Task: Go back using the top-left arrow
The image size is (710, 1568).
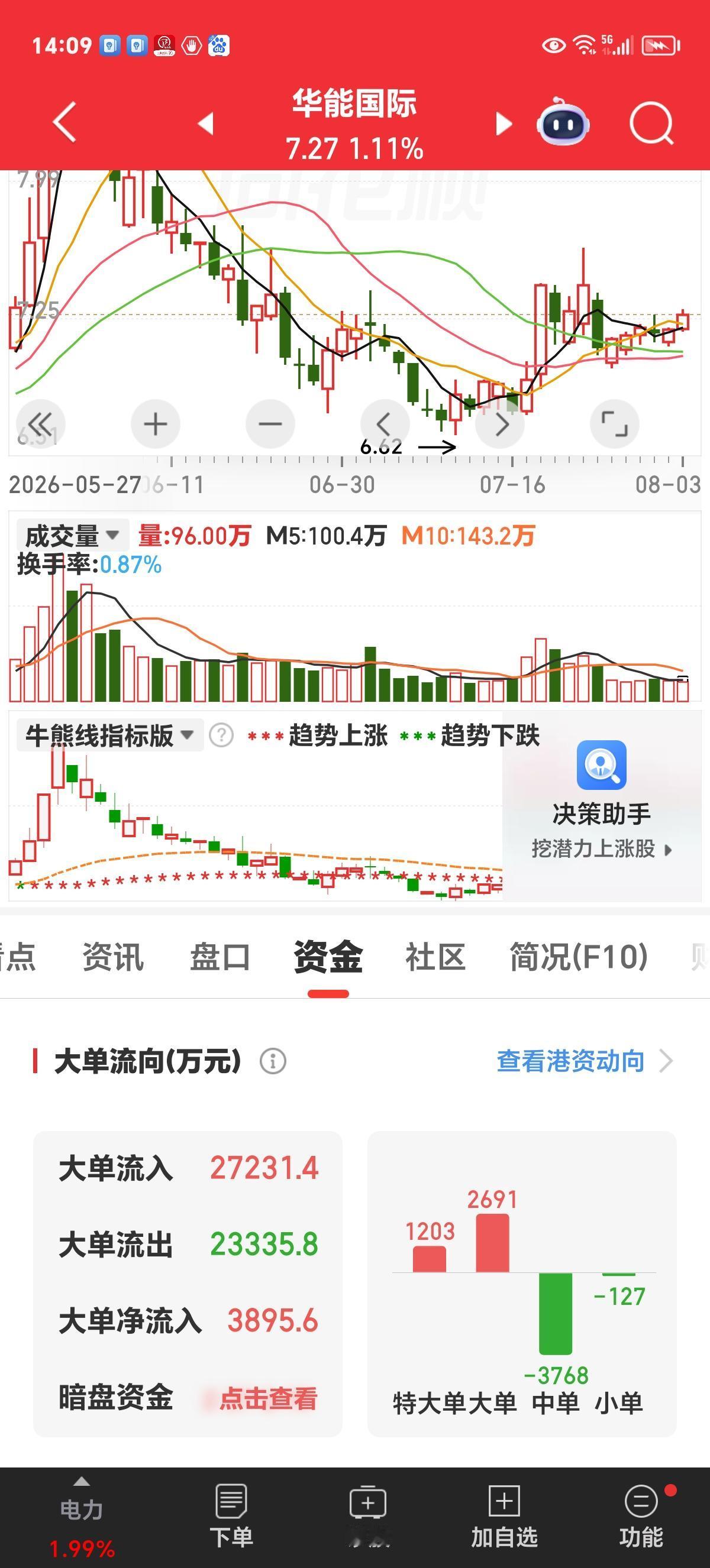Action: [64, 122]
